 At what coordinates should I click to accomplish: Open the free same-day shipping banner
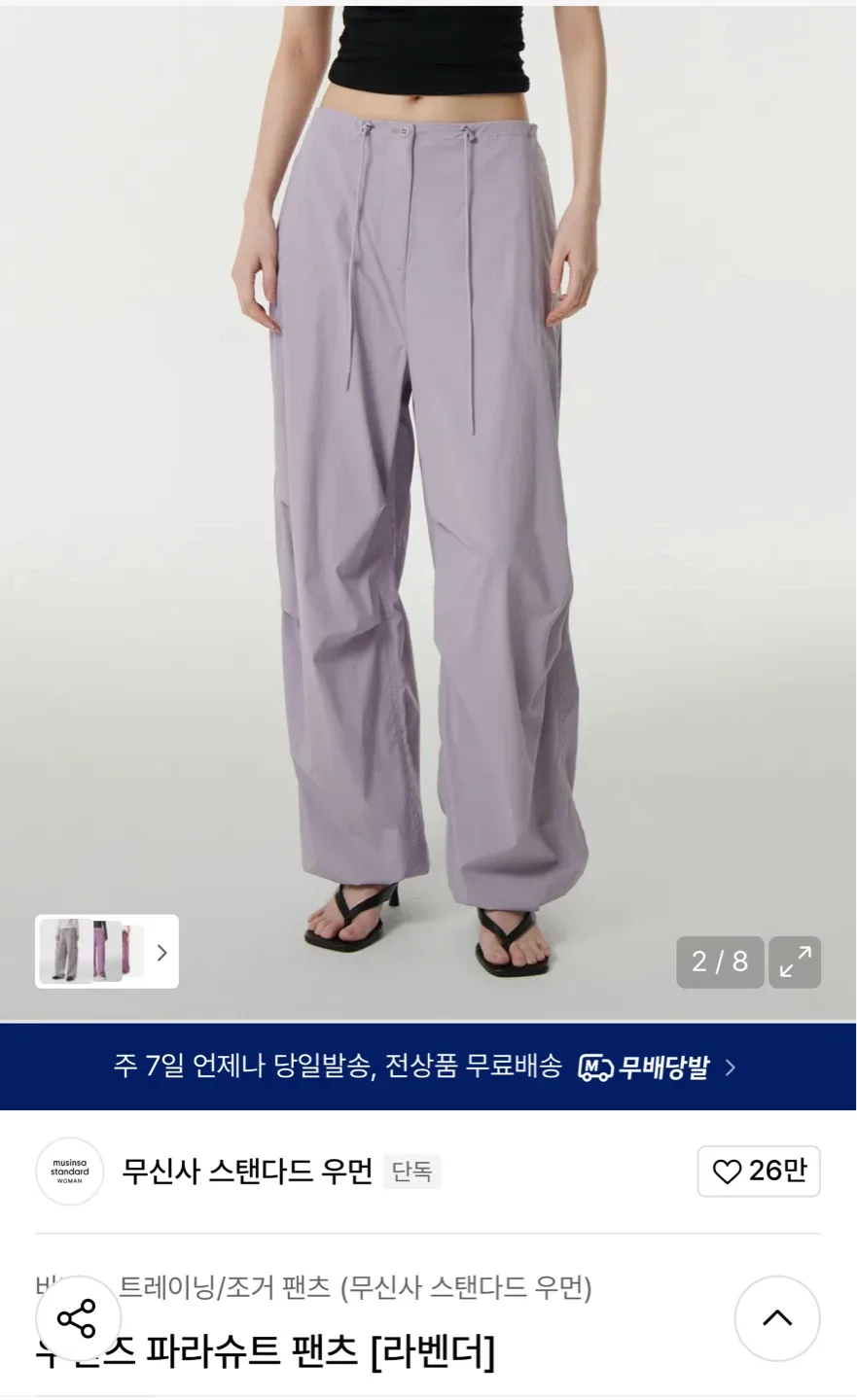(428, 1067)
